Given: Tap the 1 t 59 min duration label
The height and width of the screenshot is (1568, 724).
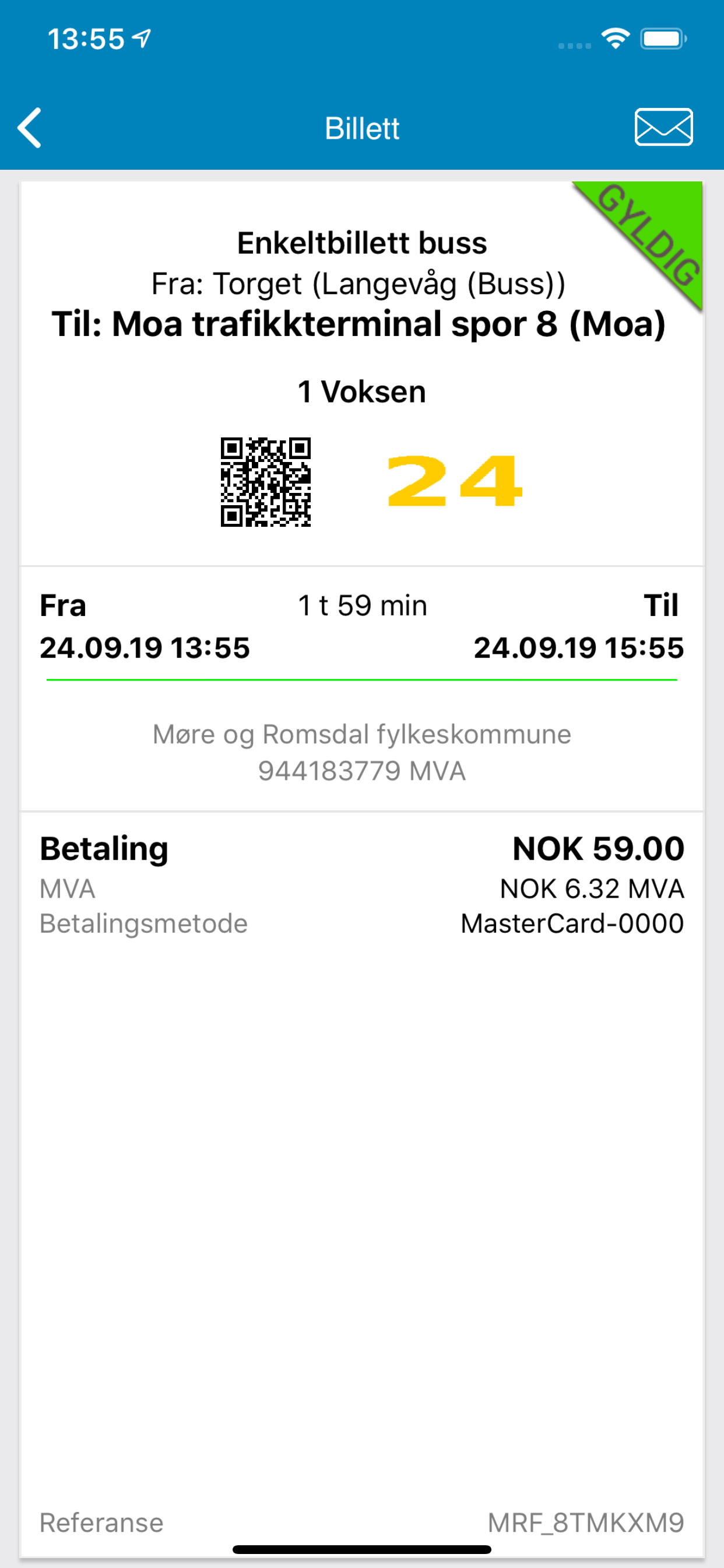Looking at the screenshot, I should (x=361, y=604).
